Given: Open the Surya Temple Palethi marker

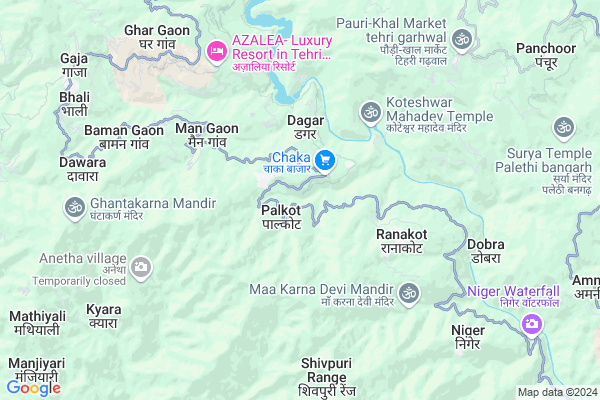Looking at the screenshot, I should pyautogui.click(x=562, y=127).
